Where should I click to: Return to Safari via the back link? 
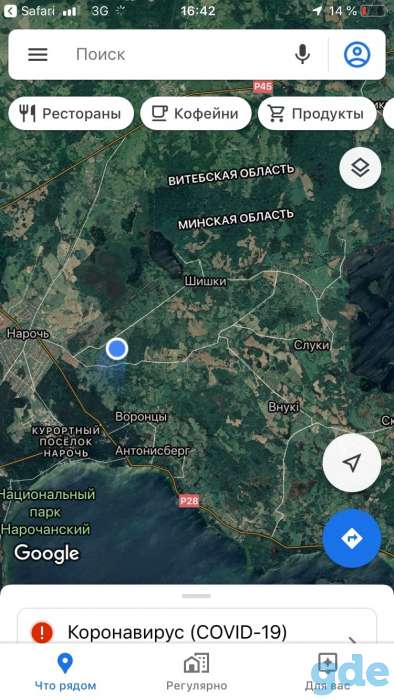(x=29, y=11)
